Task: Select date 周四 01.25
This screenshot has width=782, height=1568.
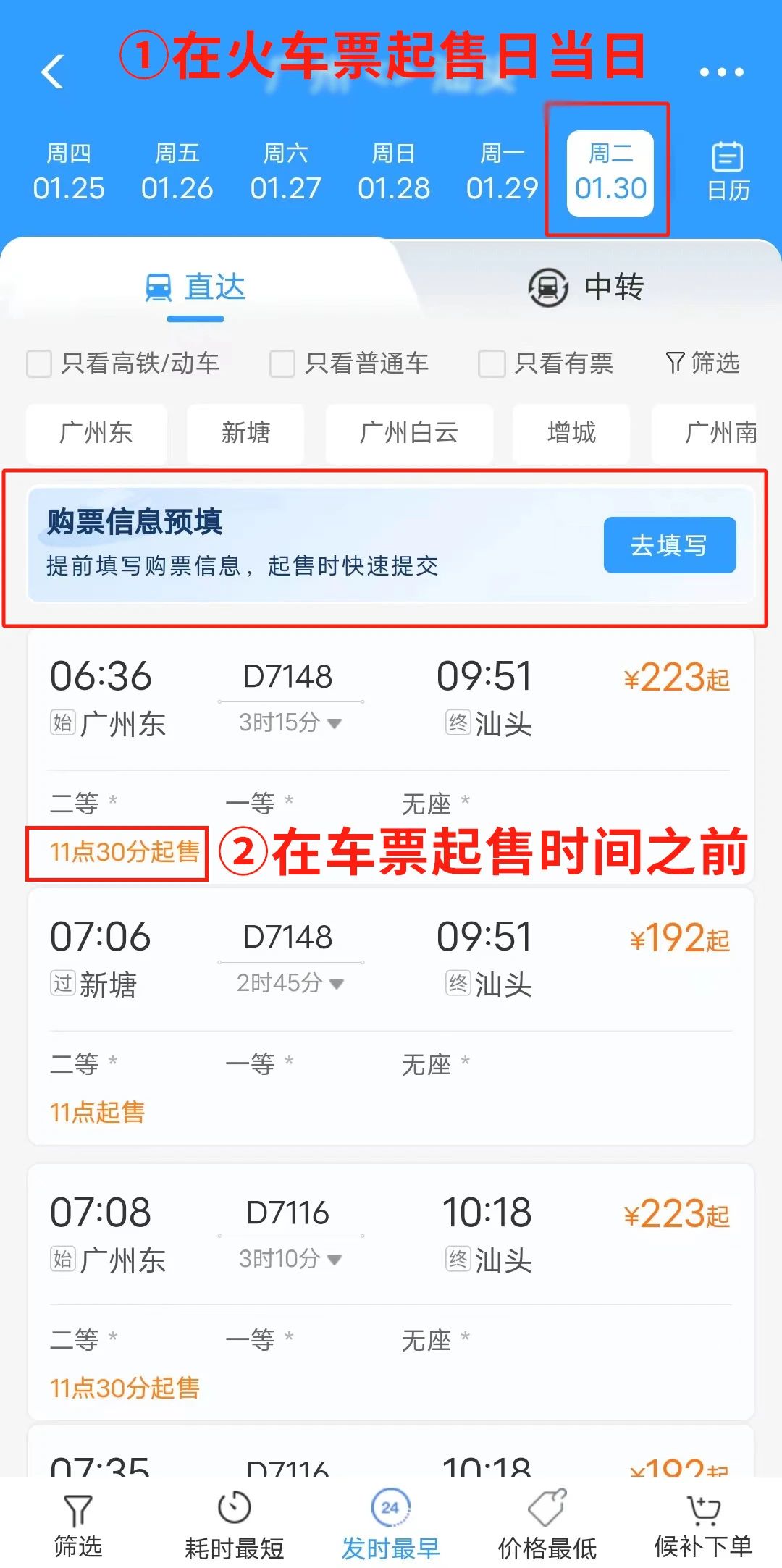Action: pos(69,173)
